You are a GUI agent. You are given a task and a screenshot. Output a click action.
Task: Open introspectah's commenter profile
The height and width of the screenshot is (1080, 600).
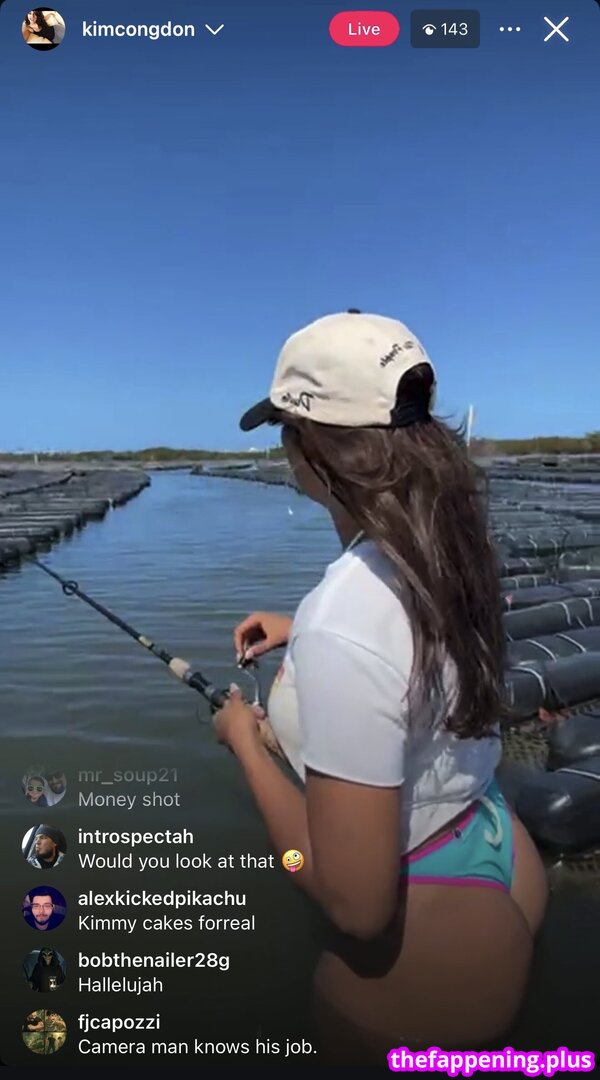click(44, 847)
